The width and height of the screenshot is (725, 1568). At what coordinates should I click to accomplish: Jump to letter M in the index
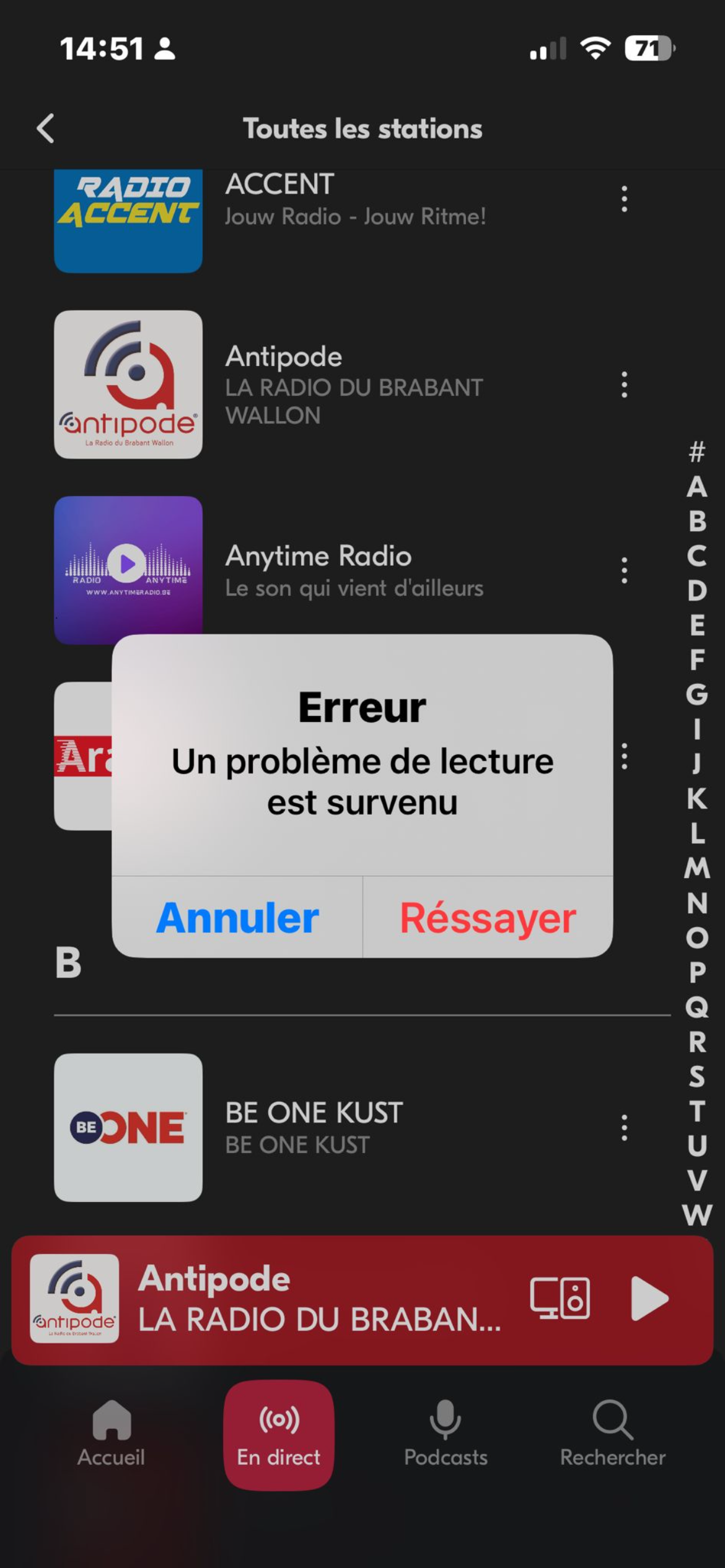tap(697, 868)
